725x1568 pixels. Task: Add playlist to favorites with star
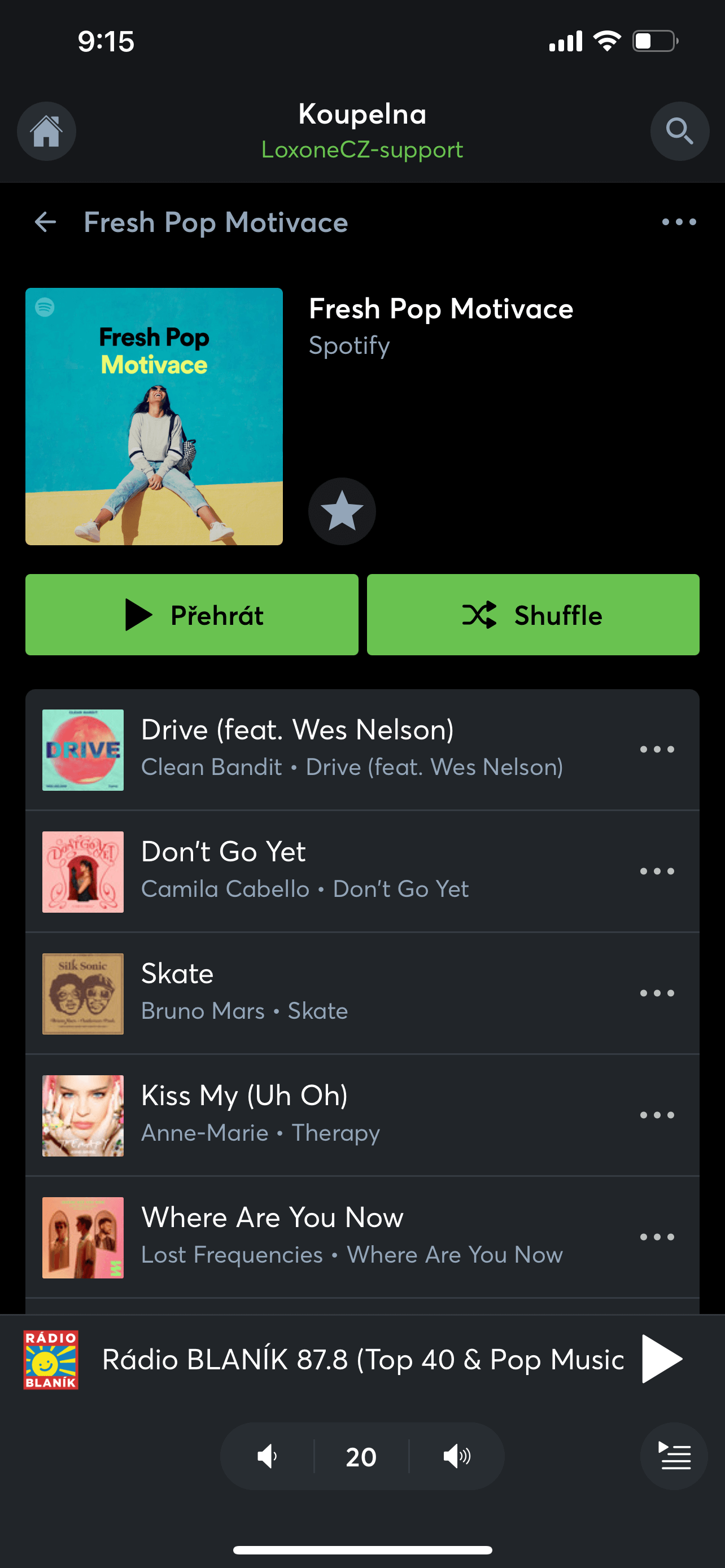coord(342,511)
